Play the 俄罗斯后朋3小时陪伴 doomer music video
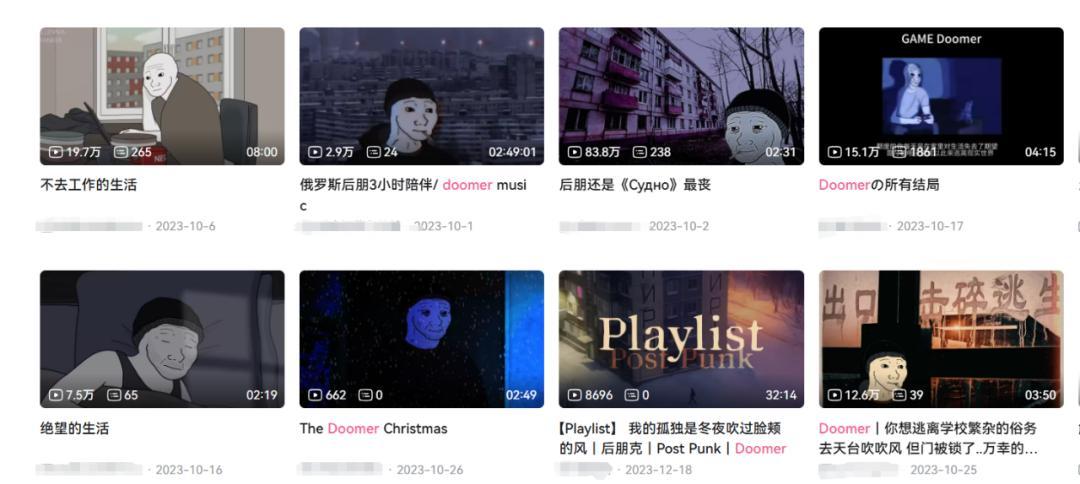 tap(421, 95)
